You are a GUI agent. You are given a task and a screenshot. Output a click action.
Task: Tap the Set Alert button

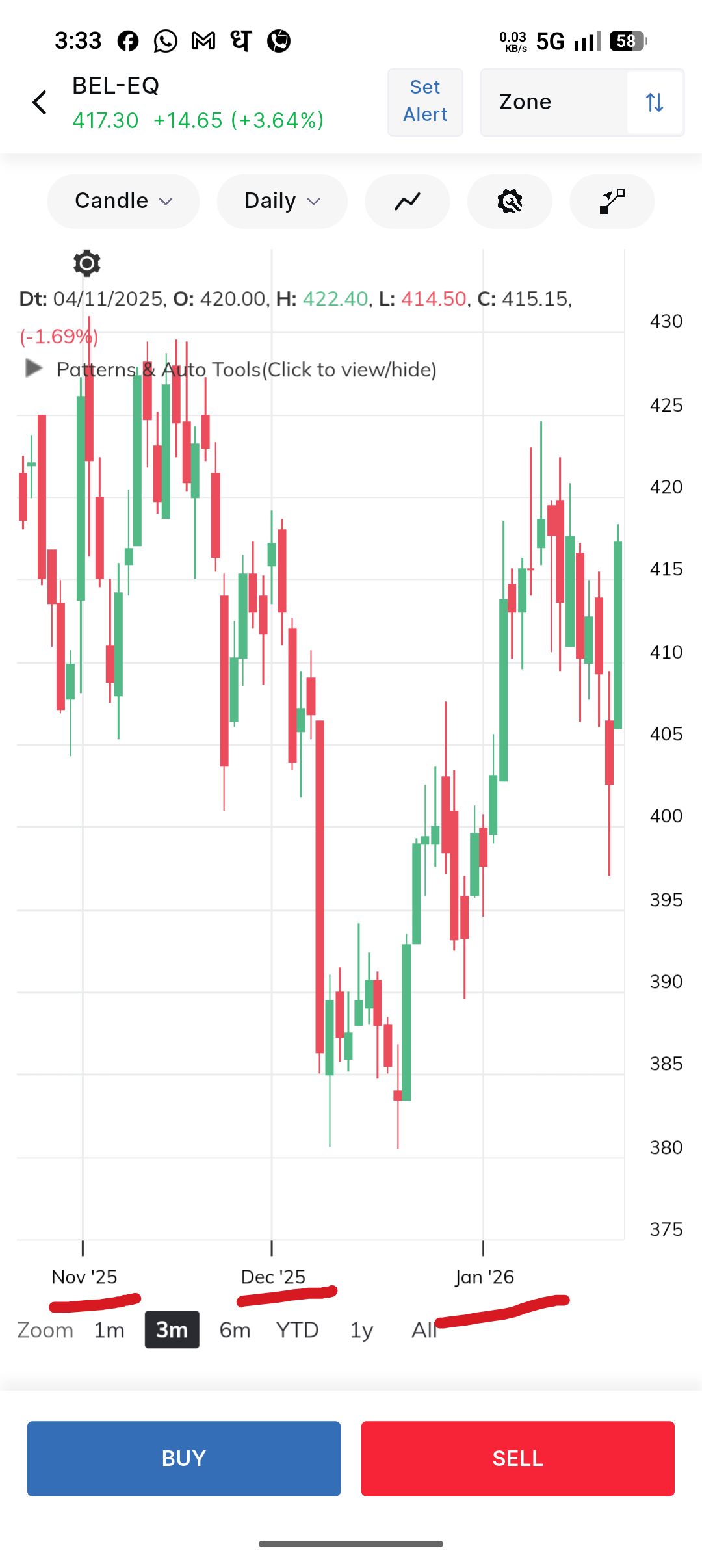point(425,102)
